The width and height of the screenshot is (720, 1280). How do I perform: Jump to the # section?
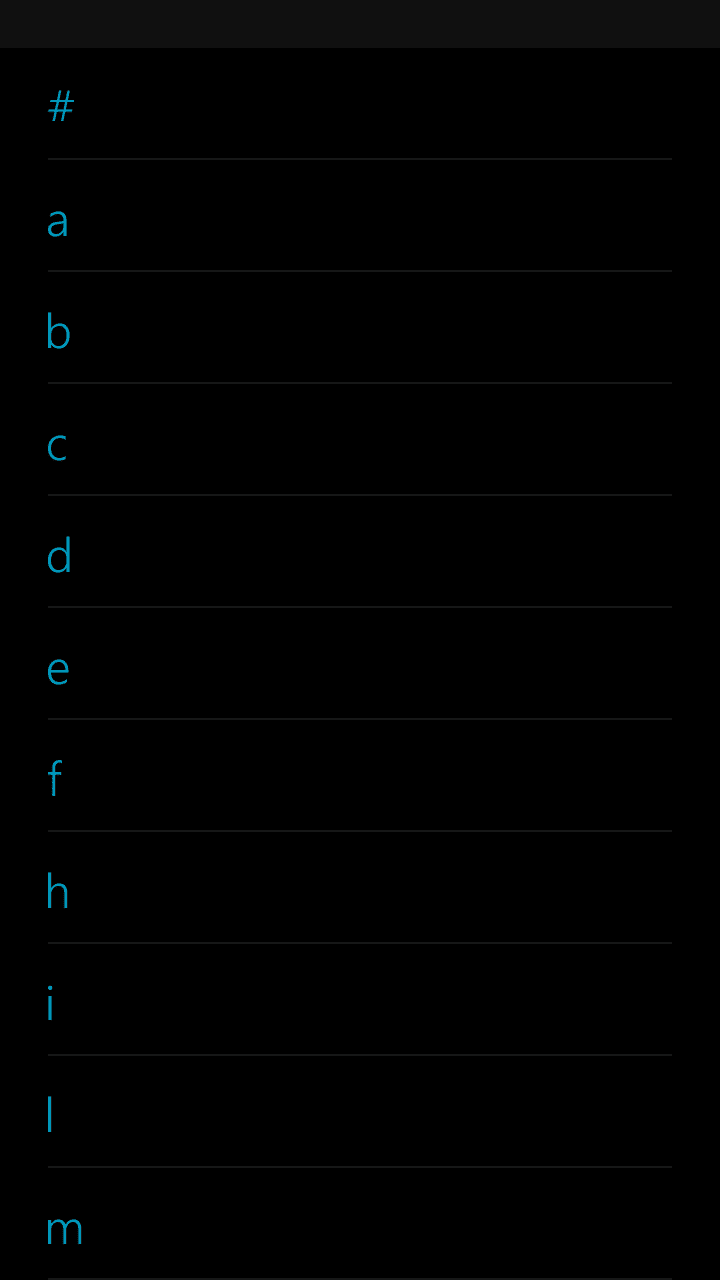click(360, 104)
